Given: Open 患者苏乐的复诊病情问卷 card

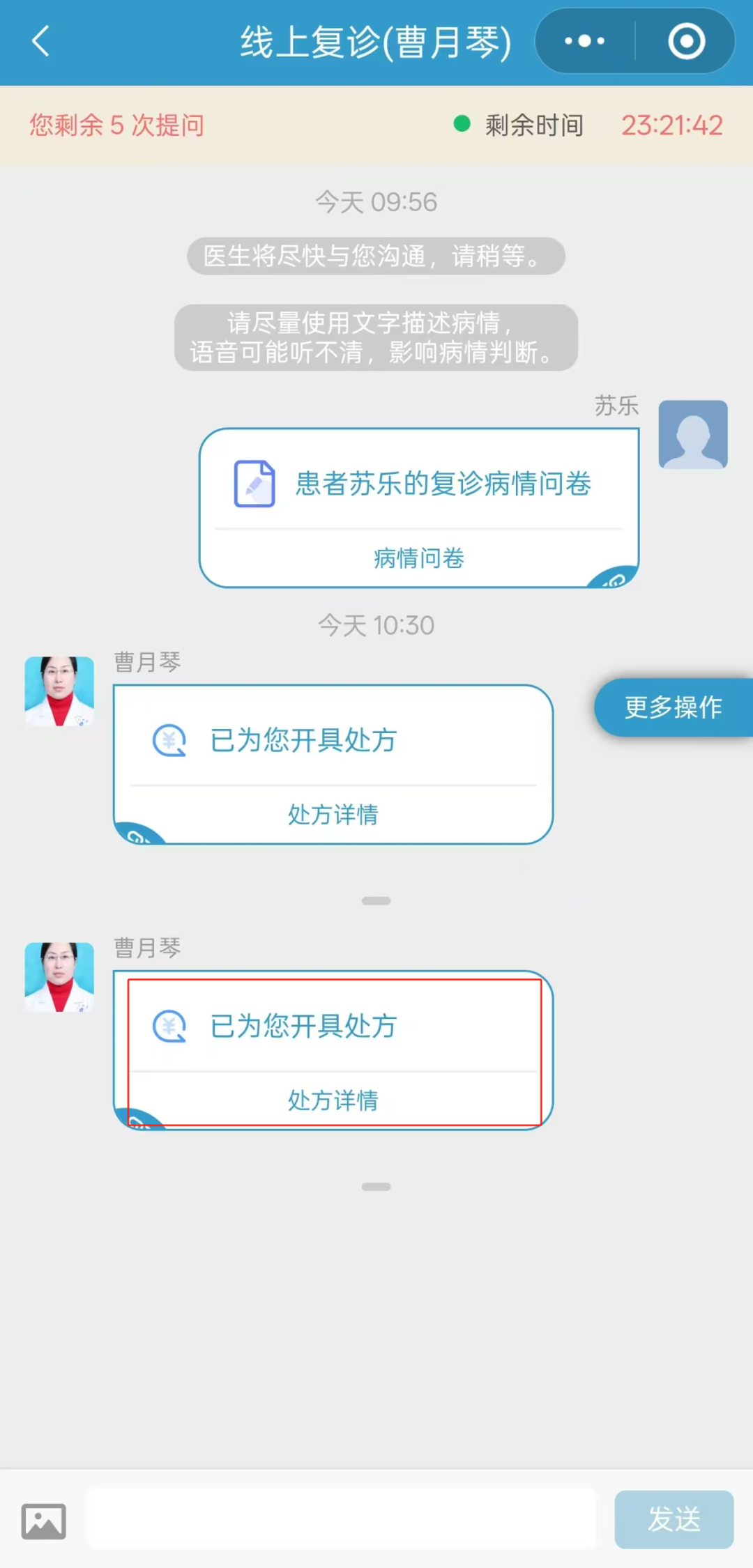Looking at the screenshot, I should click(x=418, y=507).
